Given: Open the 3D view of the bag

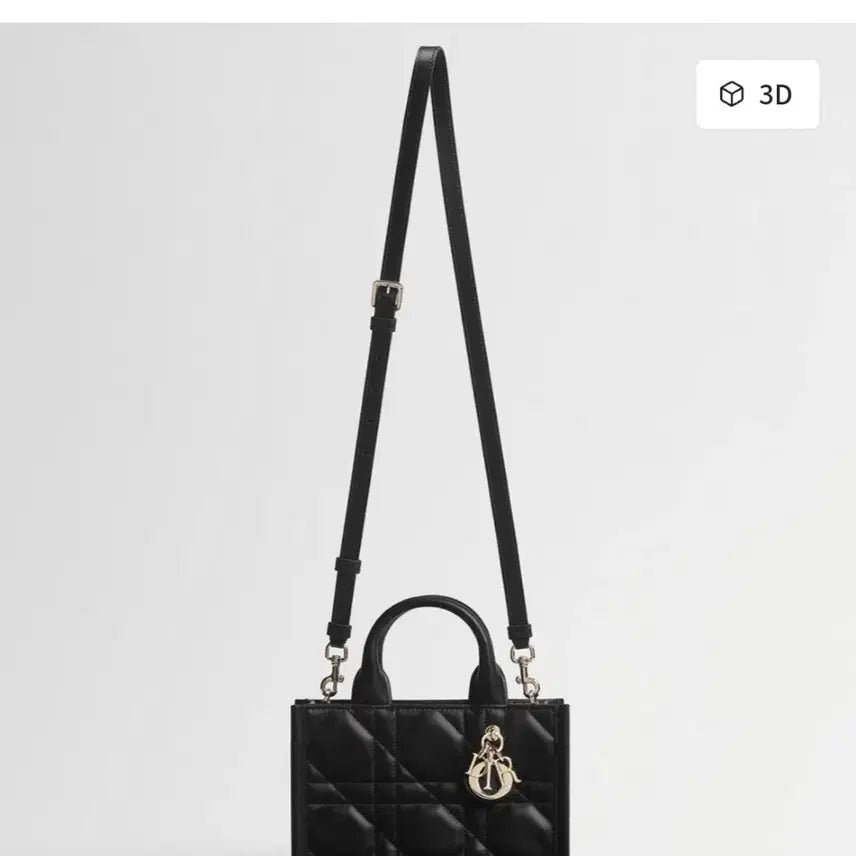Looking at the screenshot, I should click(757, 95).
